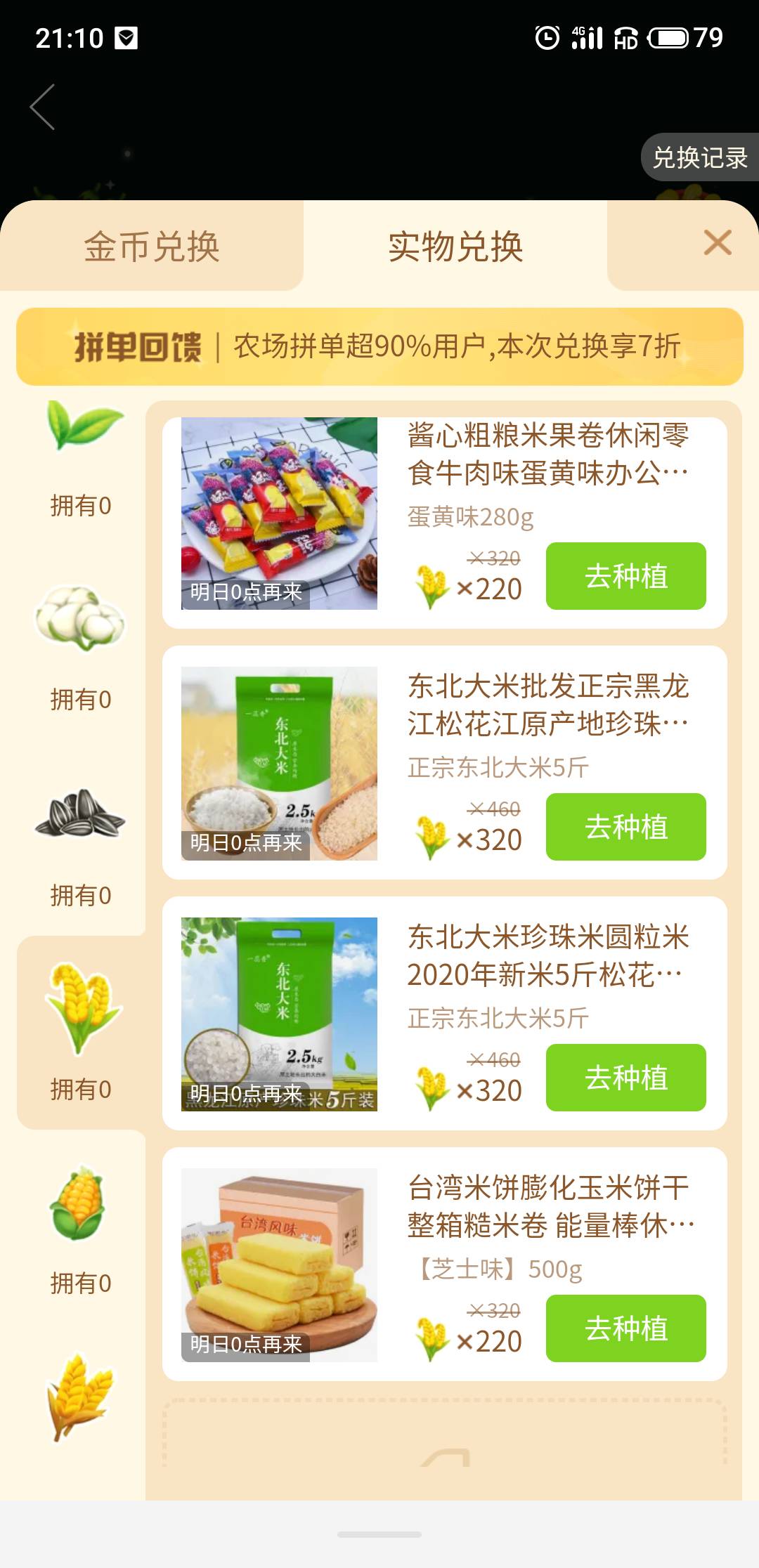Open the 东北大米珍珠米圆粒米 product image
The height and width of the screenshot is (1568, 759).
pos(279,1014)
